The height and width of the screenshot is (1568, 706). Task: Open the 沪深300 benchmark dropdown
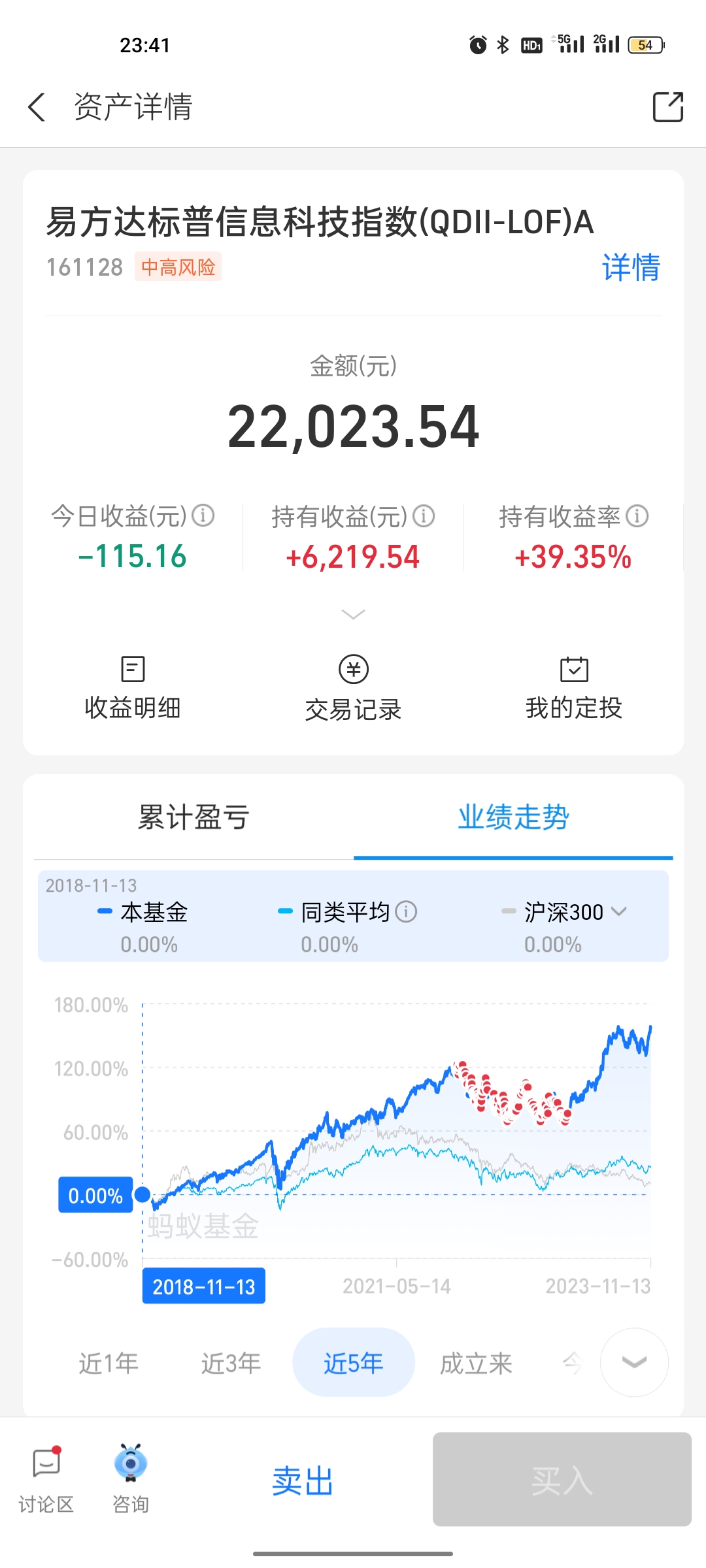pyautogui.click(x=563, y=911)
